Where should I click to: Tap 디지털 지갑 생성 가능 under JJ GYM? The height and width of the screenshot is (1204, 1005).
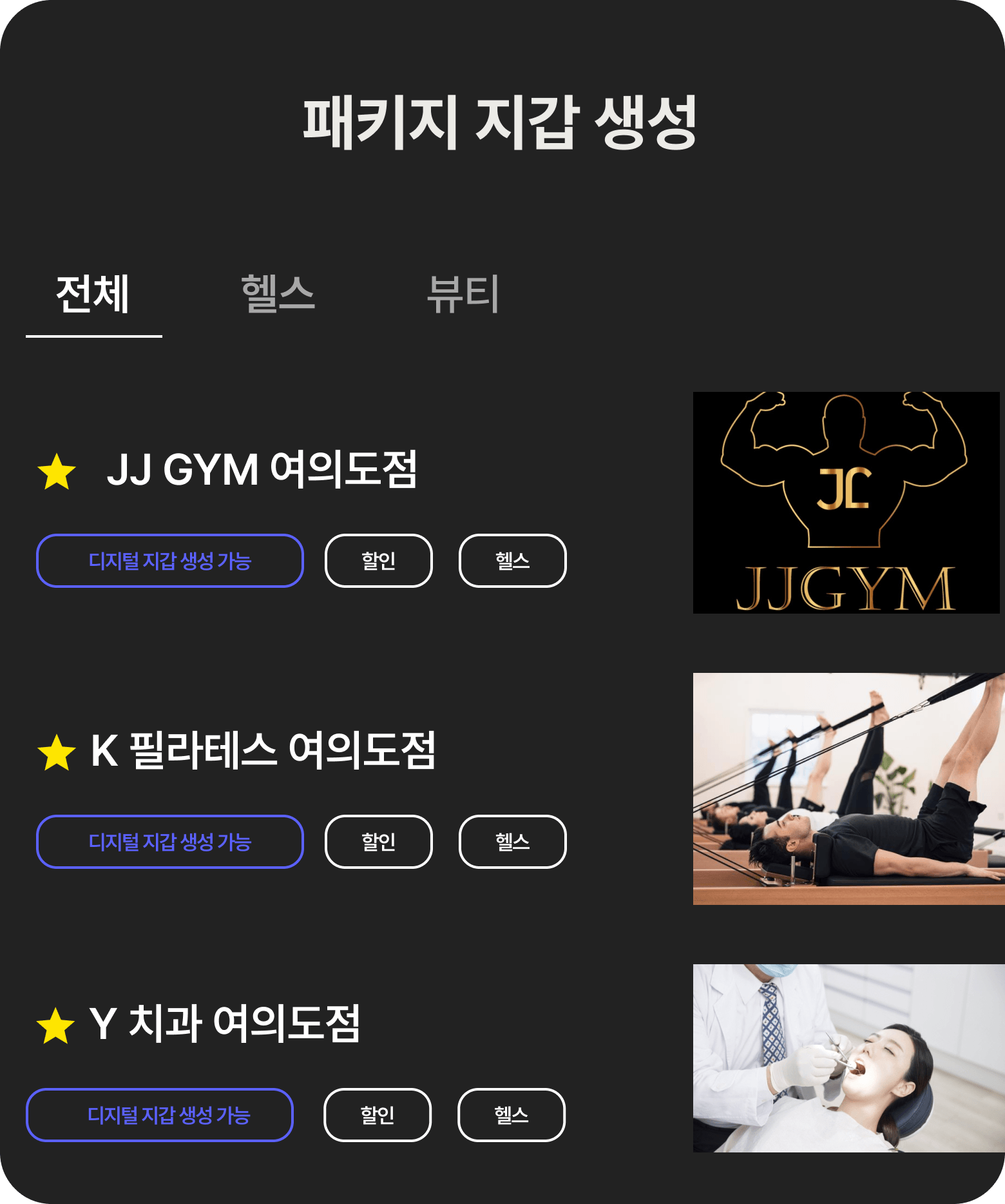(x=170, y=561)
